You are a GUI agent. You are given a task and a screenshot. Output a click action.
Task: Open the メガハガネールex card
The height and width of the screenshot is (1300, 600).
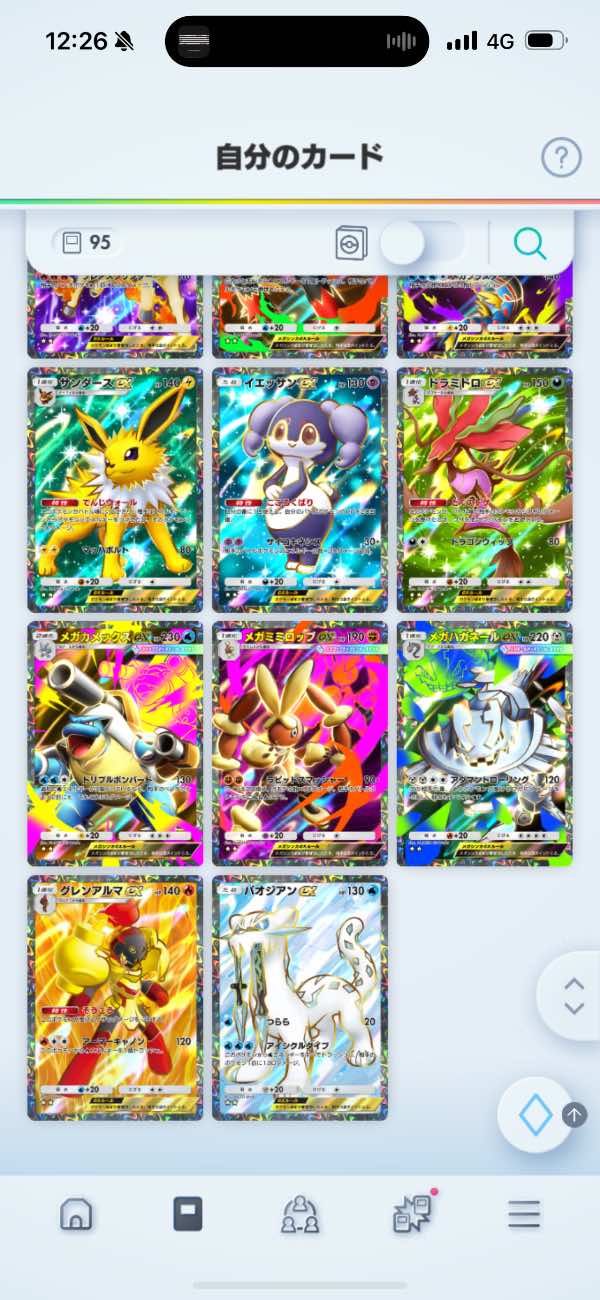tap(485, 743)
